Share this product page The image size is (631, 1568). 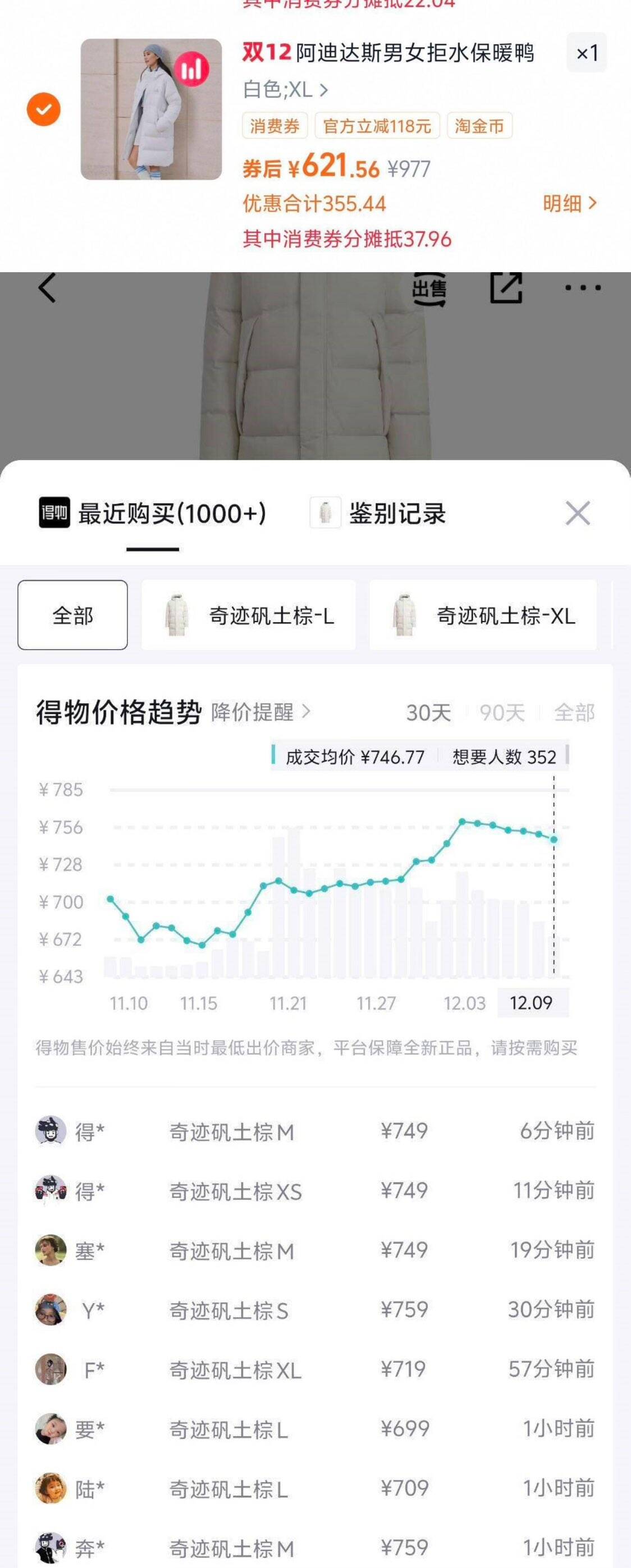coord(506,287)
